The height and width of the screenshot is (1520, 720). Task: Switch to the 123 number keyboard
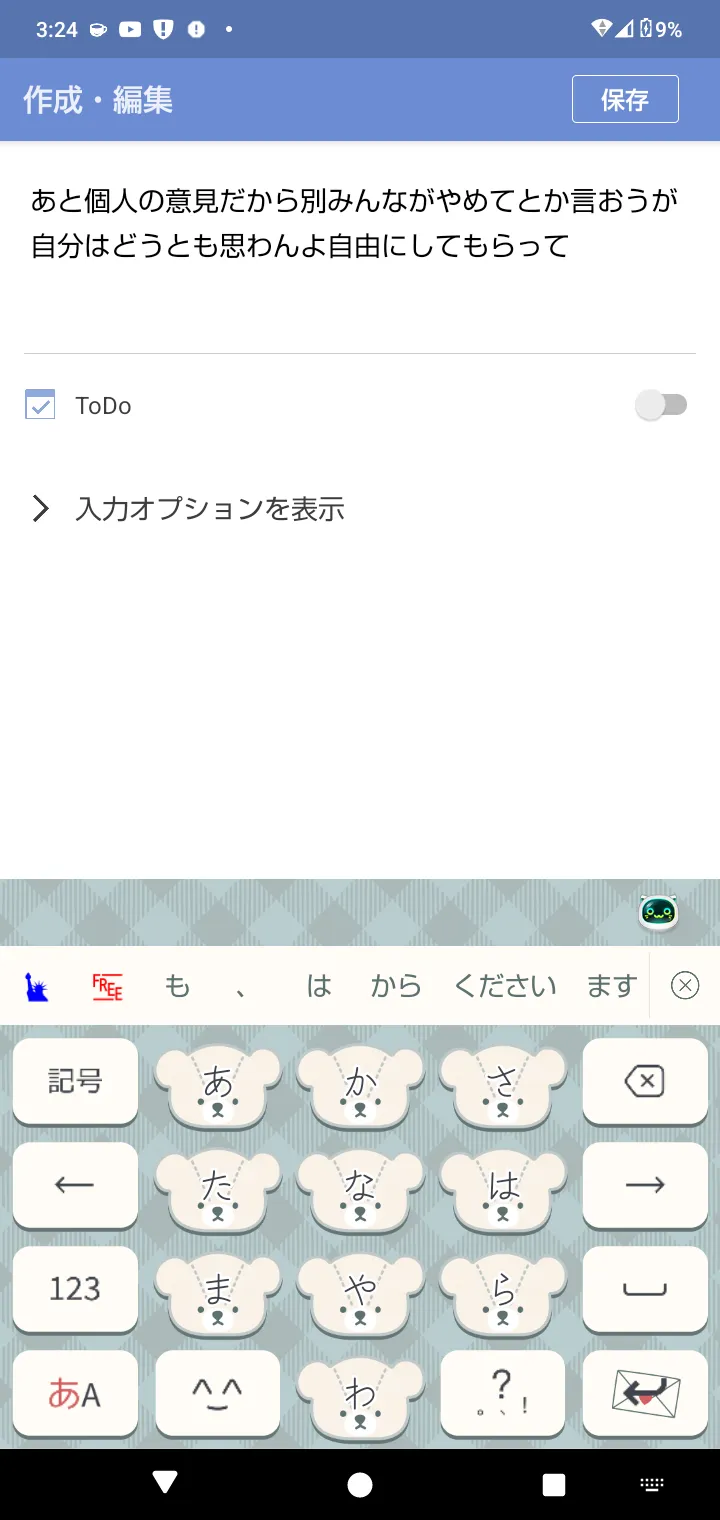coord(75,1289)
